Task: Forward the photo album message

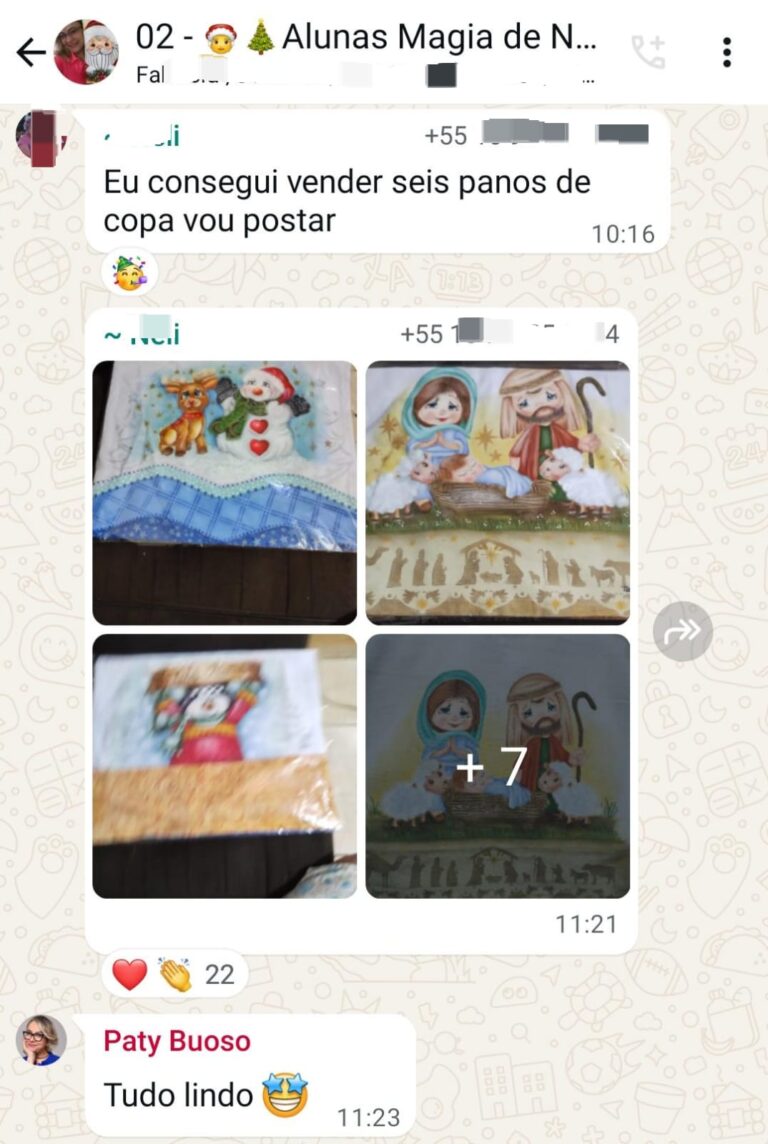Action: click(x=683, y=631)
